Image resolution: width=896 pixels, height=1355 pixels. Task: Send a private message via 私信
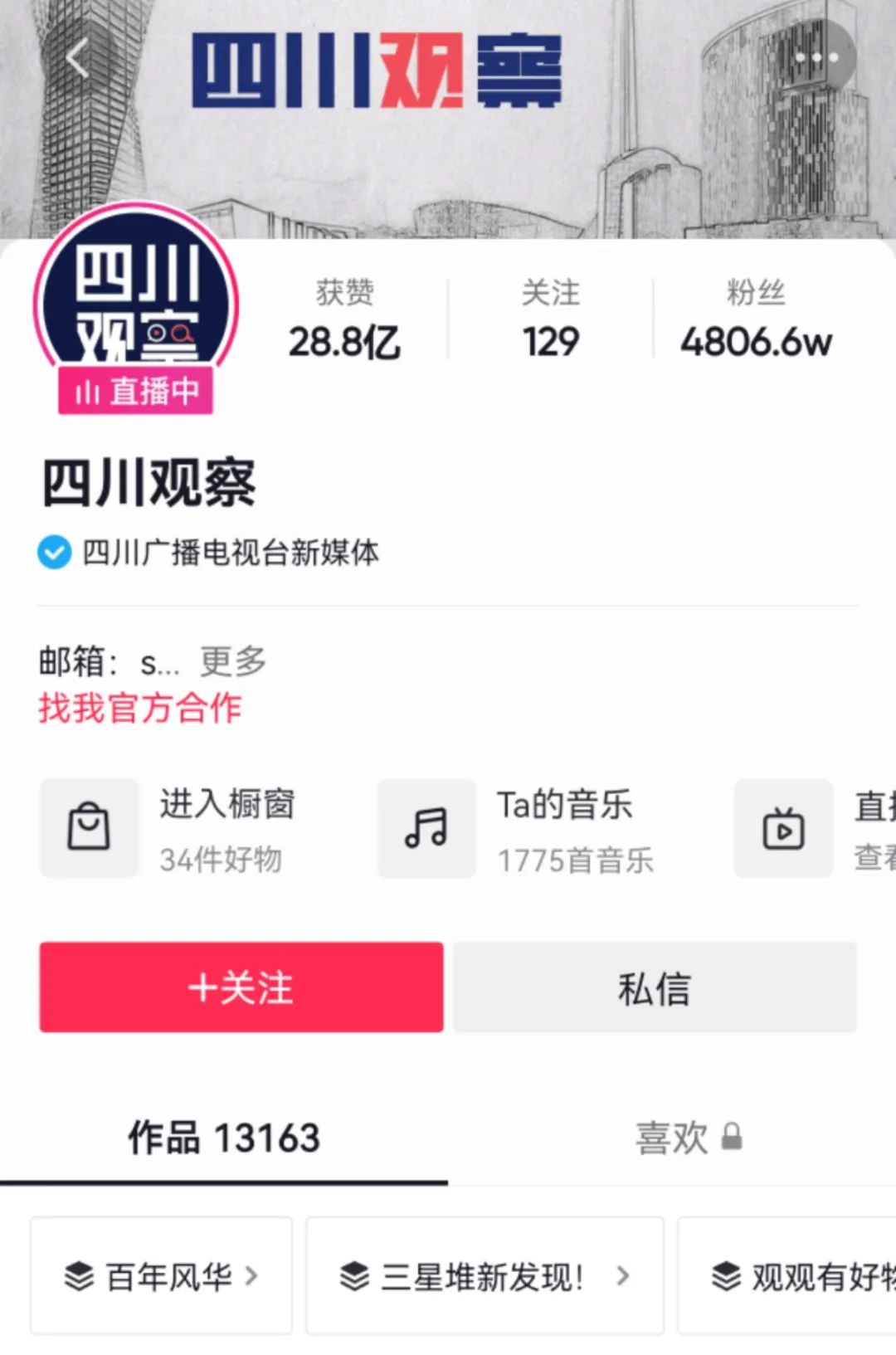coord(655,987)
